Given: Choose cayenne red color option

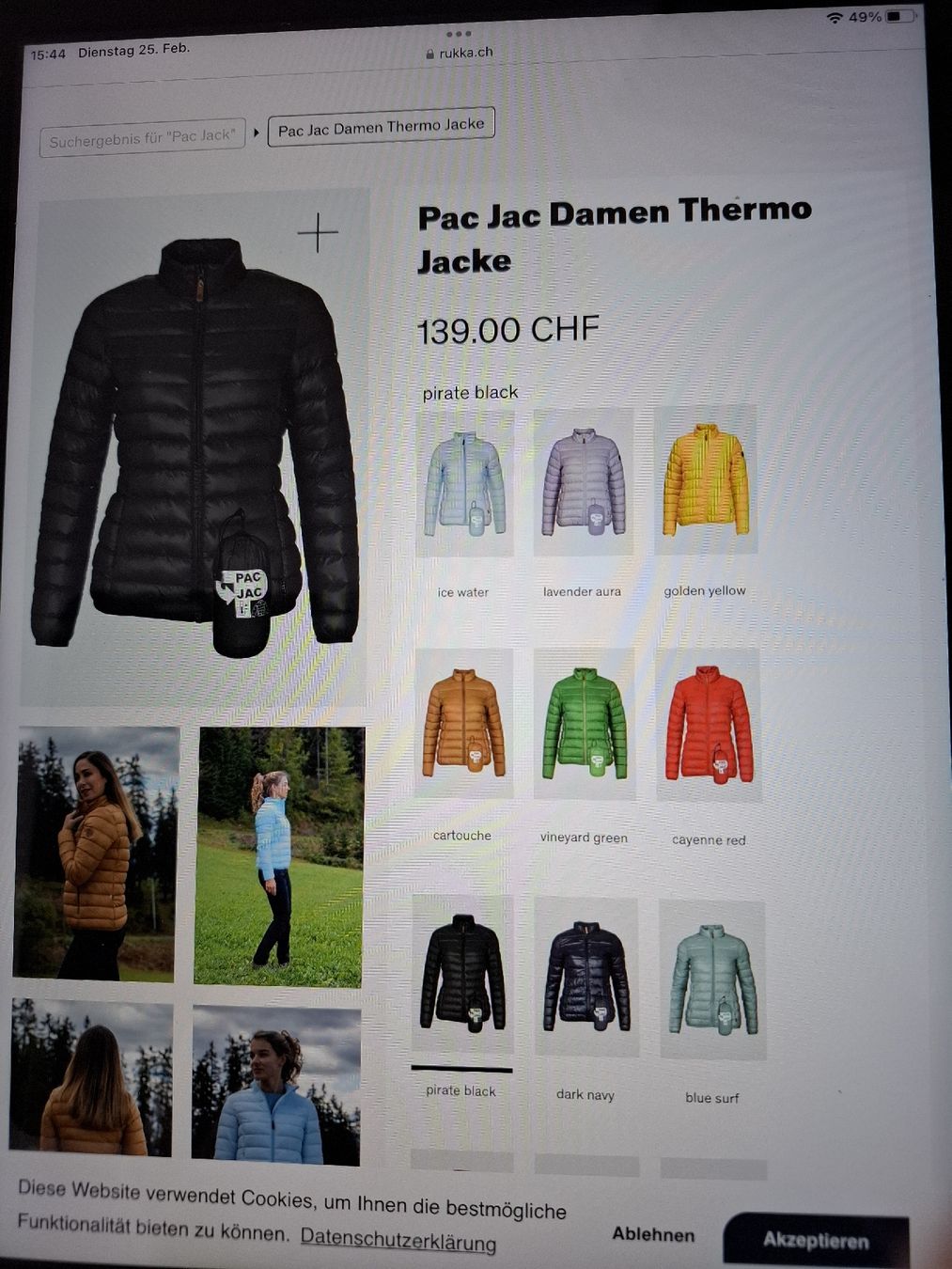Looking at the screenshot, I should (x=709, y=725).
